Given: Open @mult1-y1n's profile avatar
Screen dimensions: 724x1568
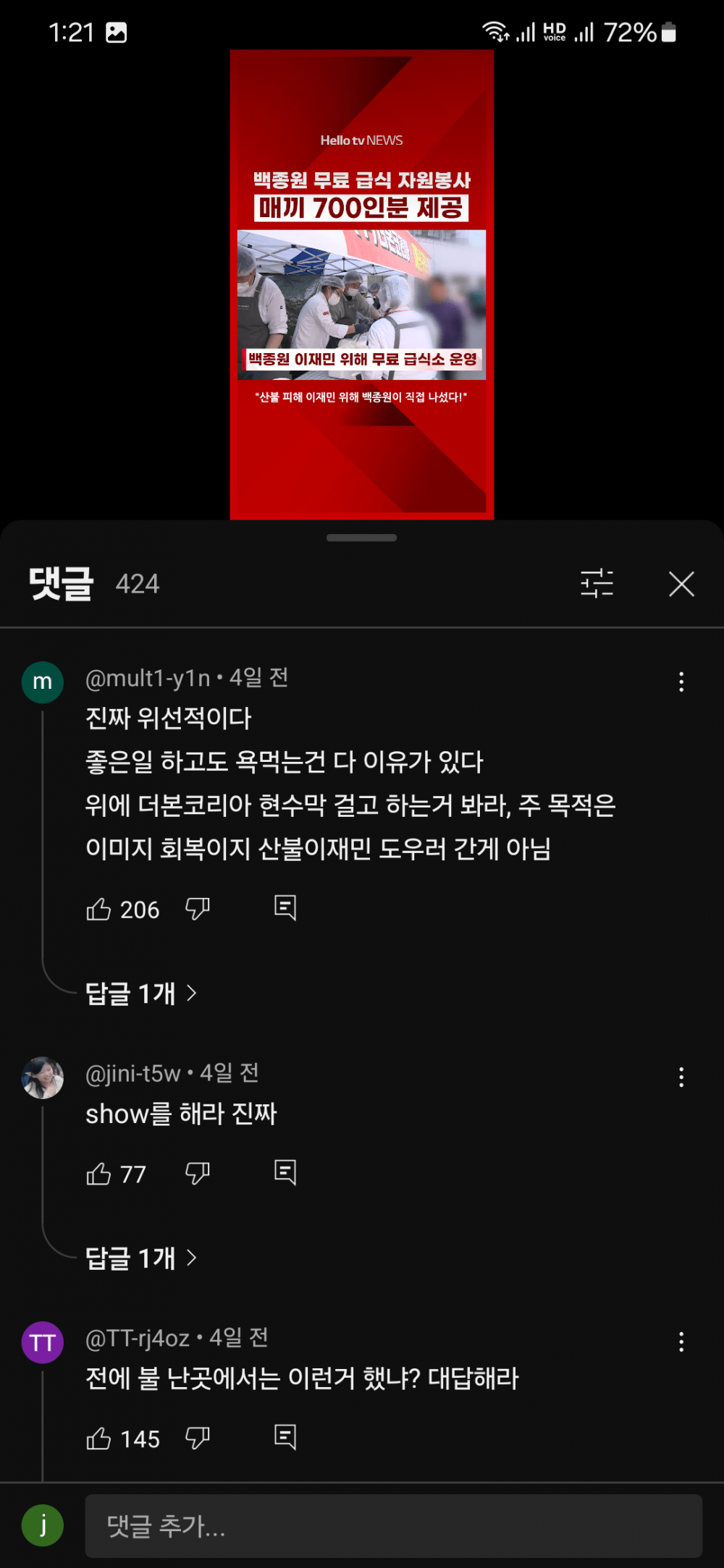Looking at the screenshot, I should [43, 682].
